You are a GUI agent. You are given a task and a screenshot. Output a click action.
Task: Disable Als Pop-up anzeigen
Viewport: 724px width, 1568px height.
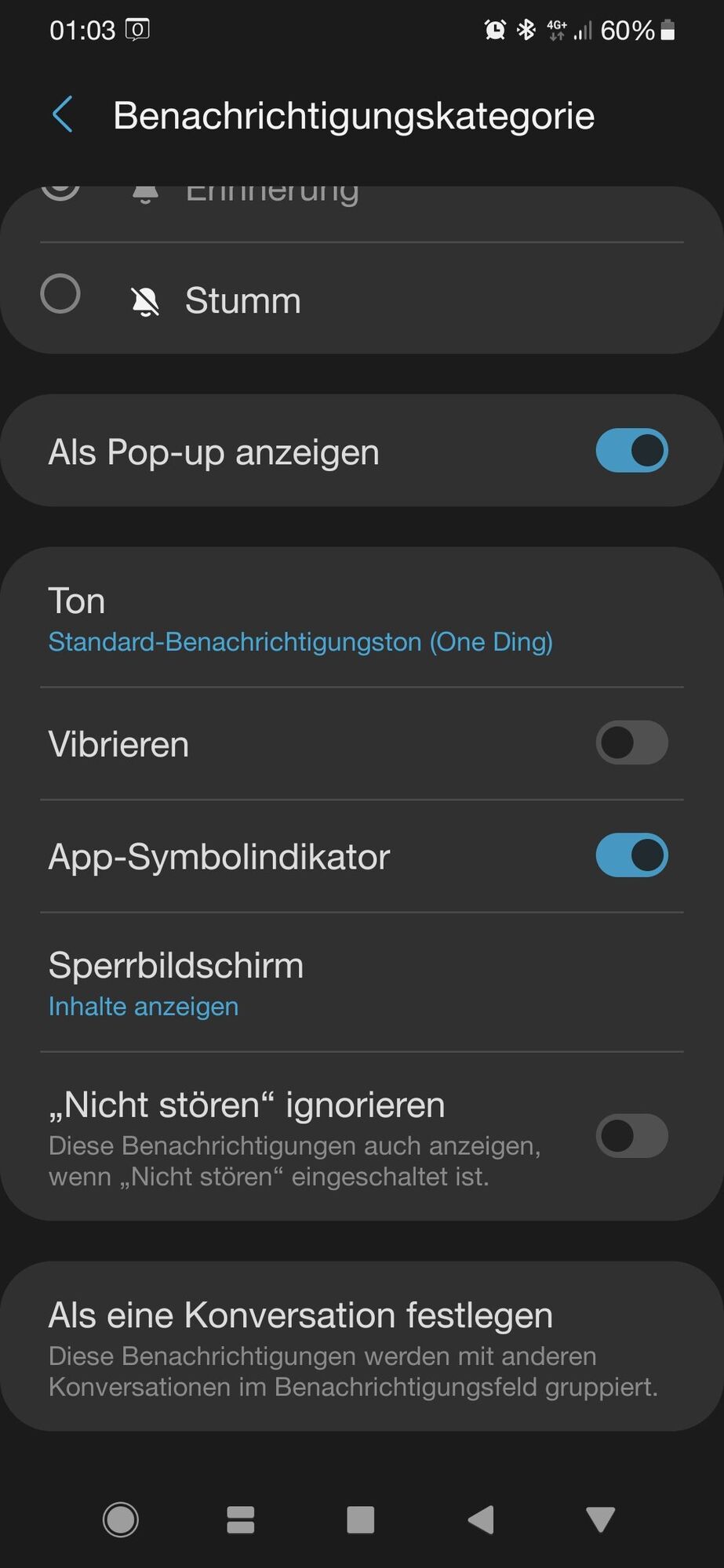click(x=631, y=451)
